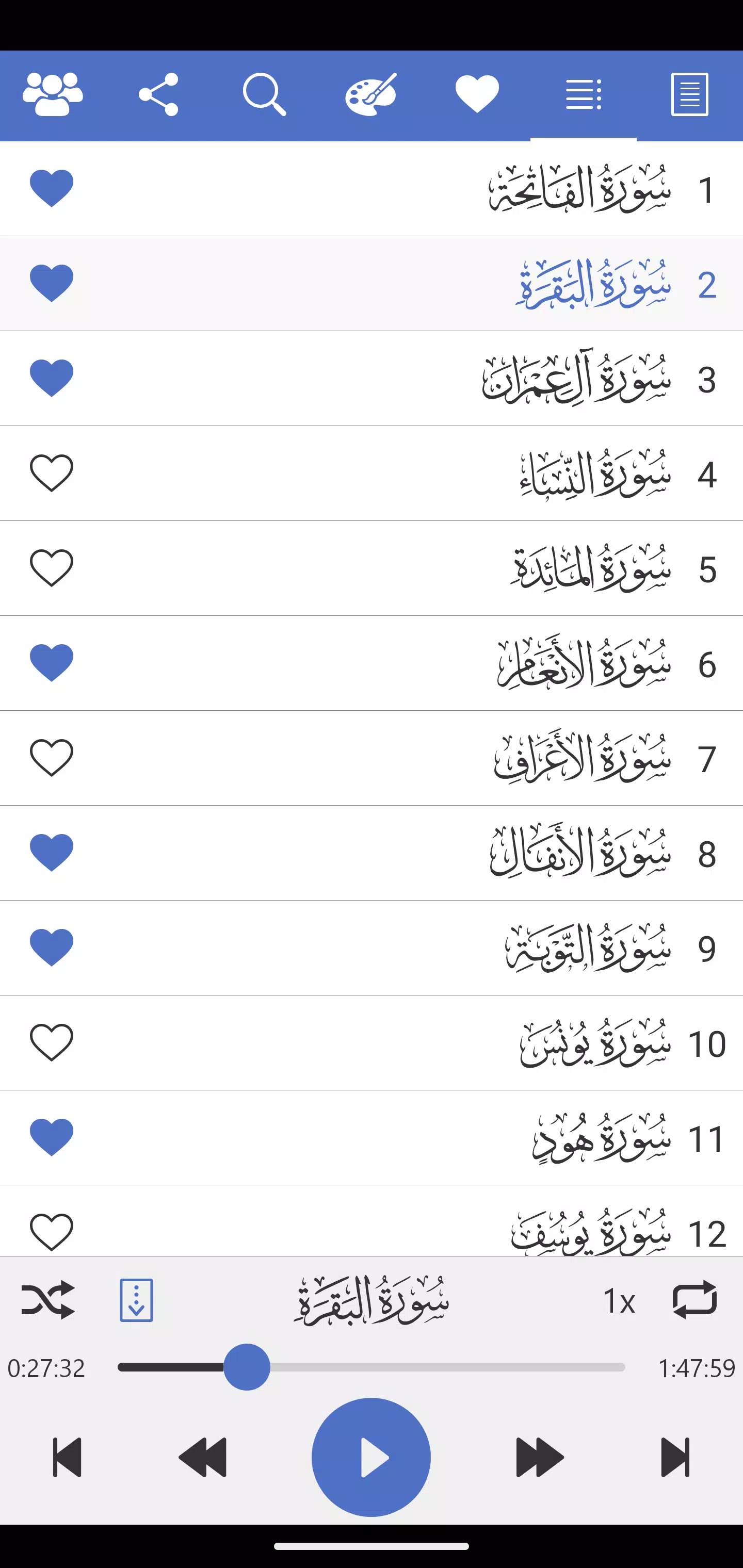Rewind the current recitation
The height and width of the screenshot is (1568, 743).
click(x=203, y=1457)
